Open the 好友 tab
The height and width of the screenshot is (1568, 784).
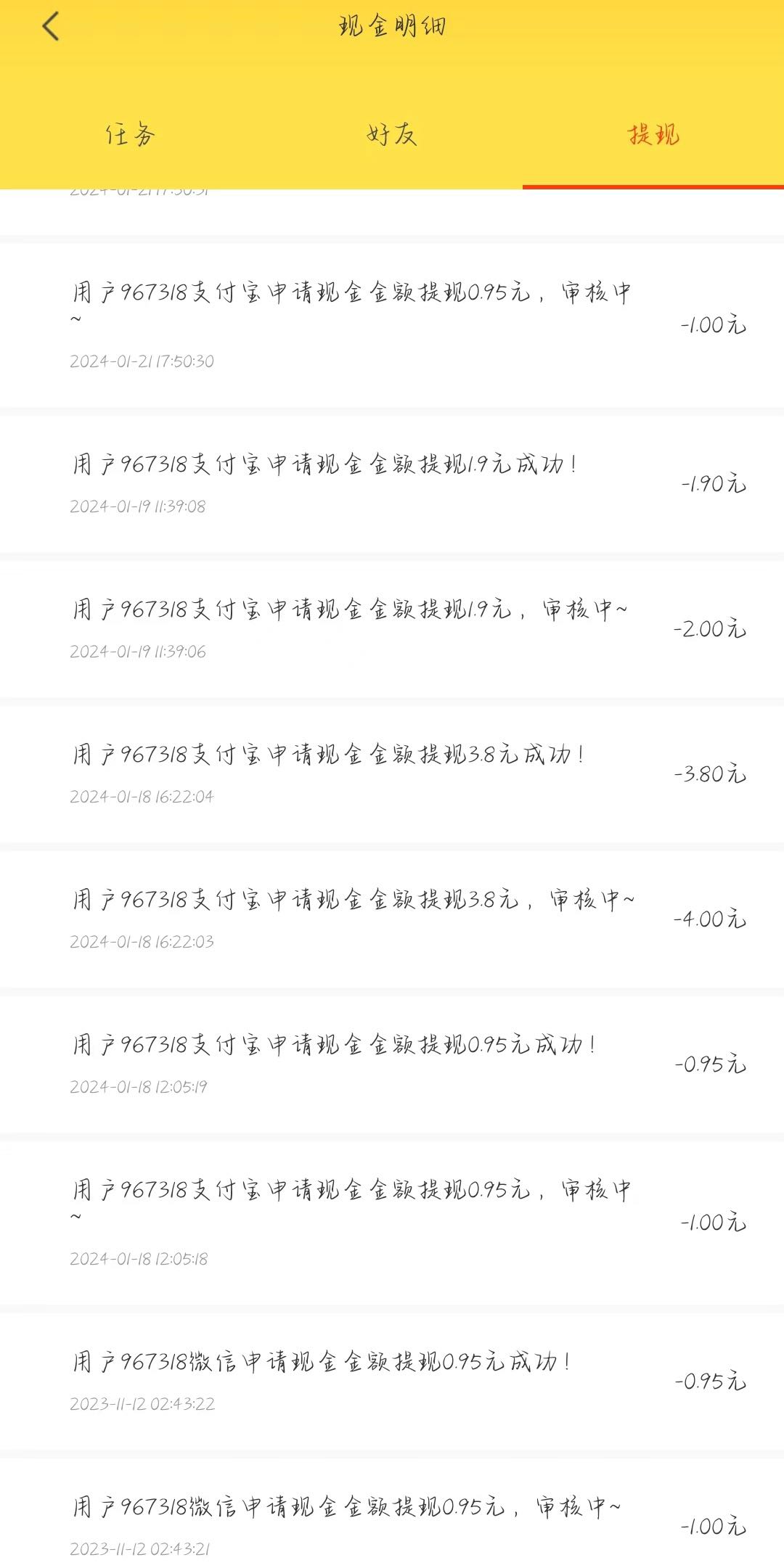pyautogui.click(x=392, y=135)
